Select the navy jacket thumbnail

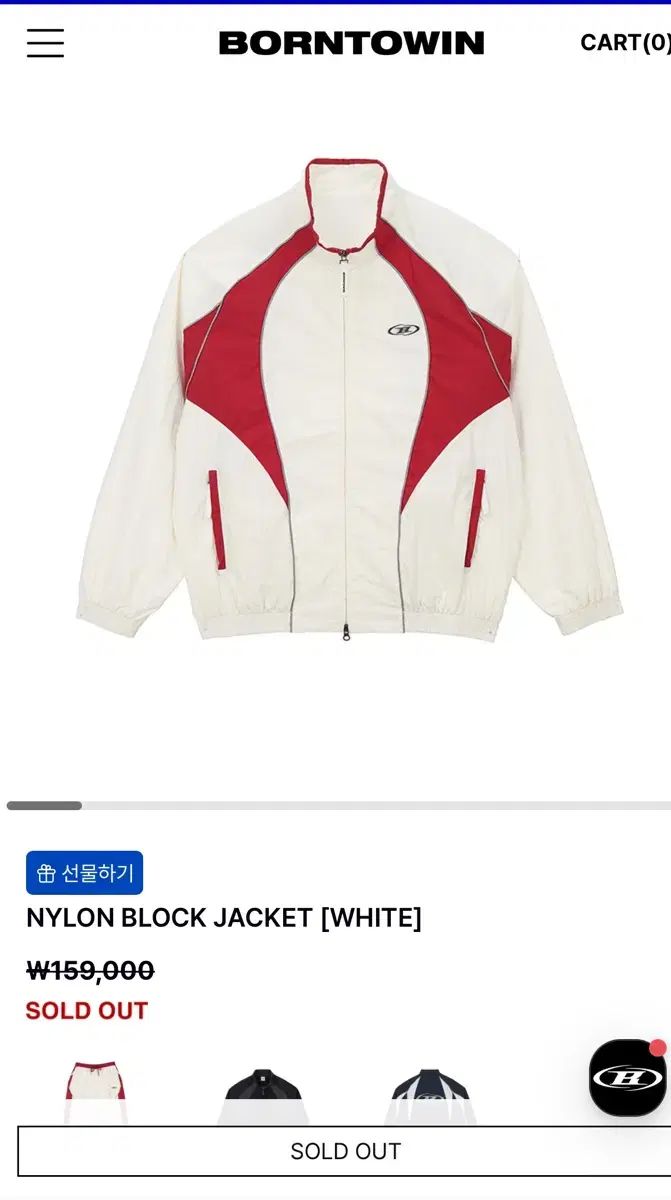[430, 1097]
